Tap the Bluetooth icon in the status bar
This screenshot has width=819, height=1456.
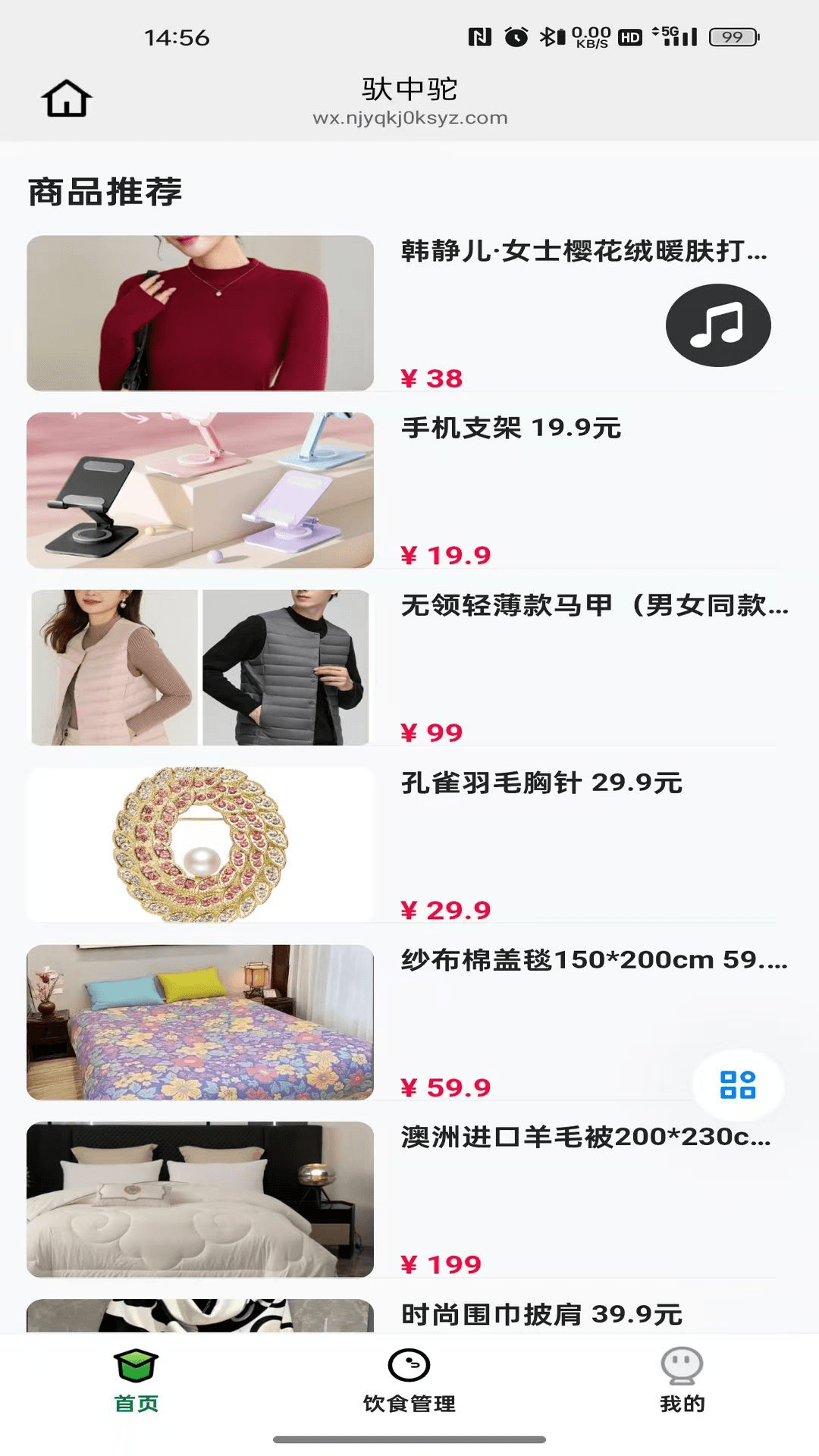pos(548,33)
